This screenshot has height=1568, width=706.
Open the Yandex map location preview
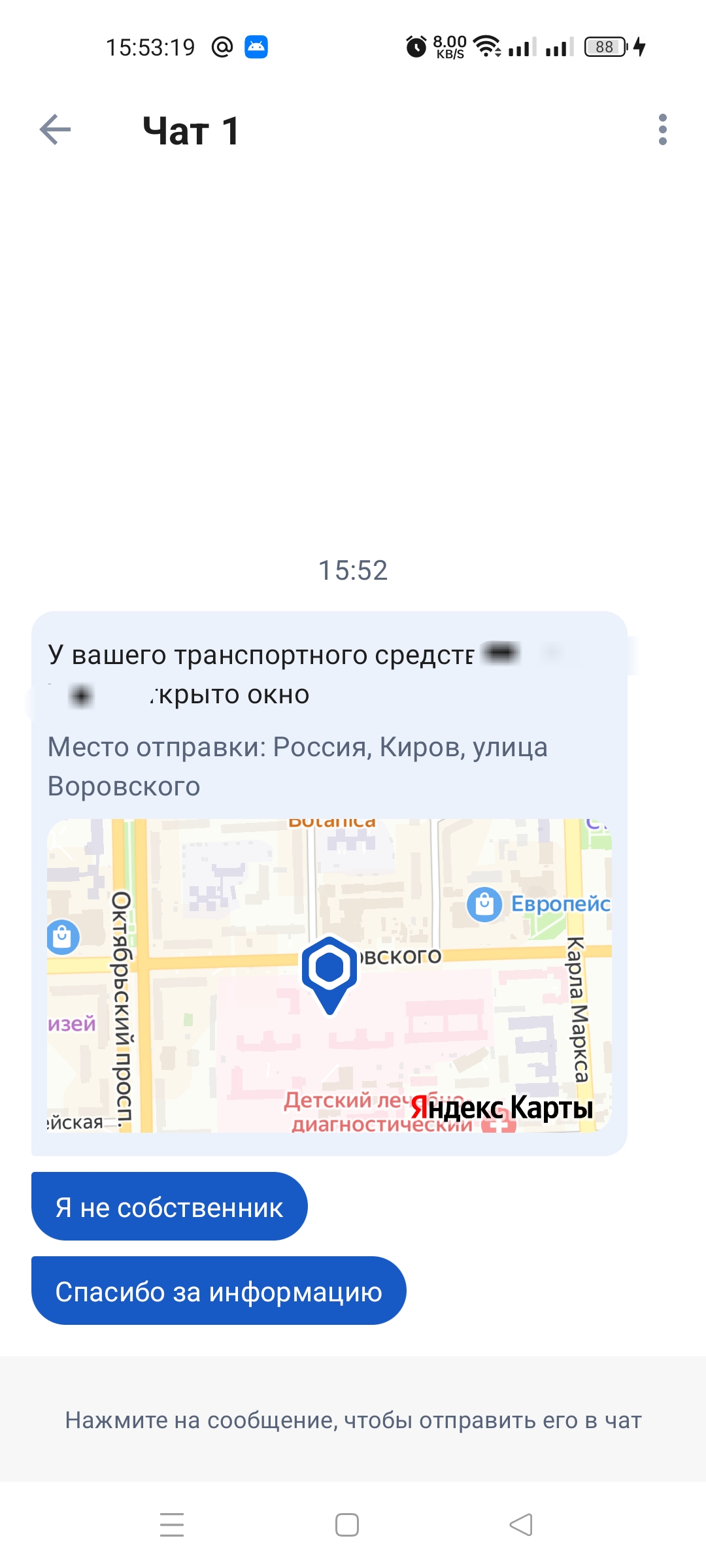click(329, 975)
